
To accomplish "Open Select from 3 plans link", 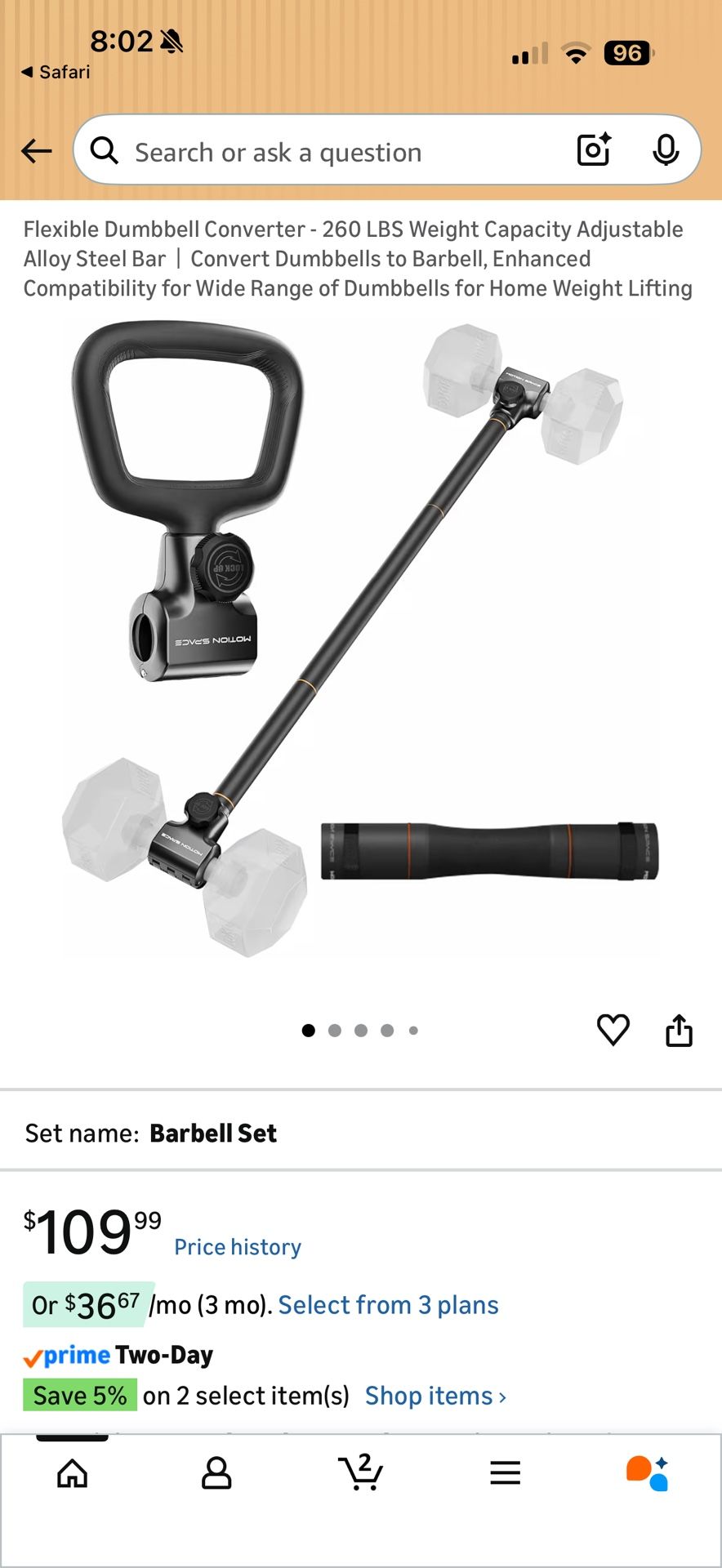I will (388, 1305).
